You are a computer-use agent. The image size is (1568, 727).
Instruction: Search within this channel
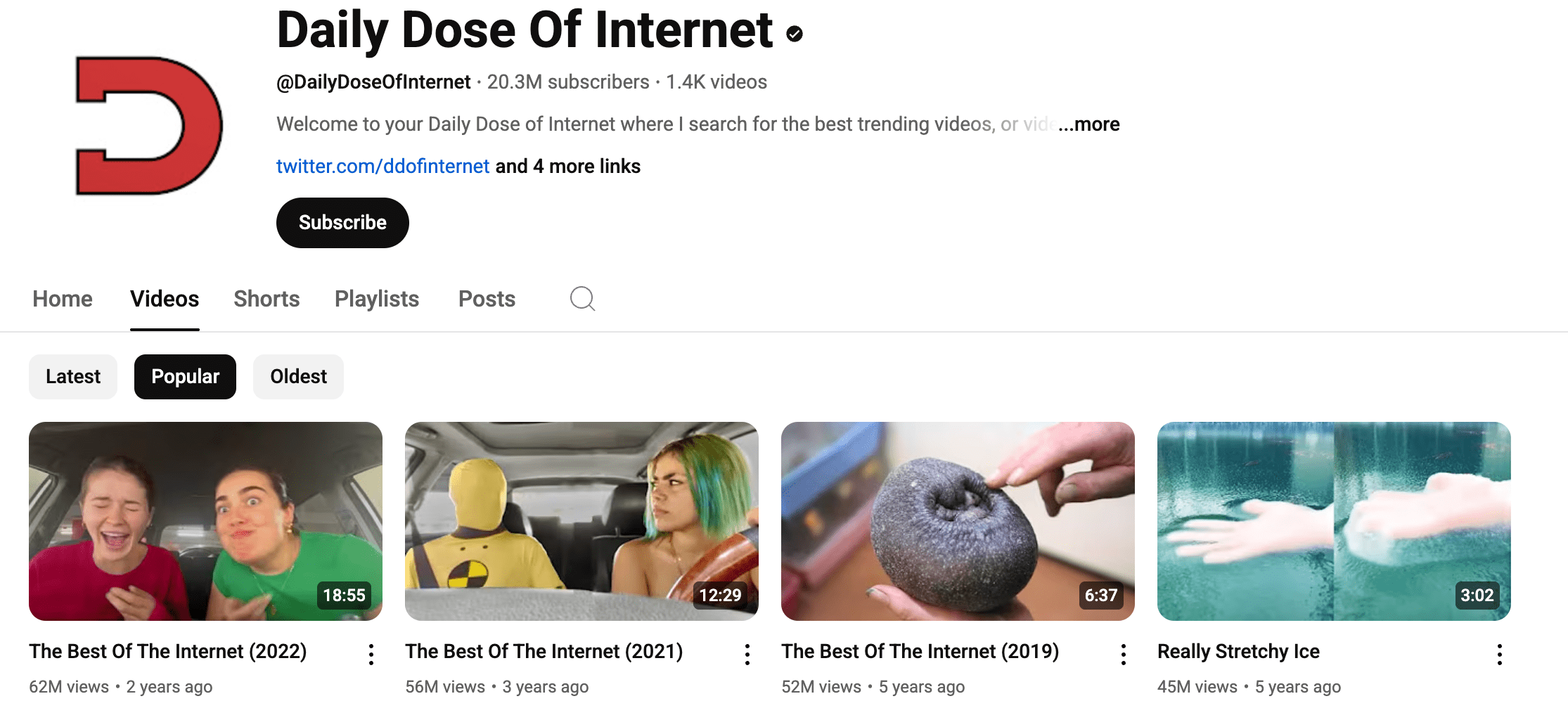[x=582, y=299]
